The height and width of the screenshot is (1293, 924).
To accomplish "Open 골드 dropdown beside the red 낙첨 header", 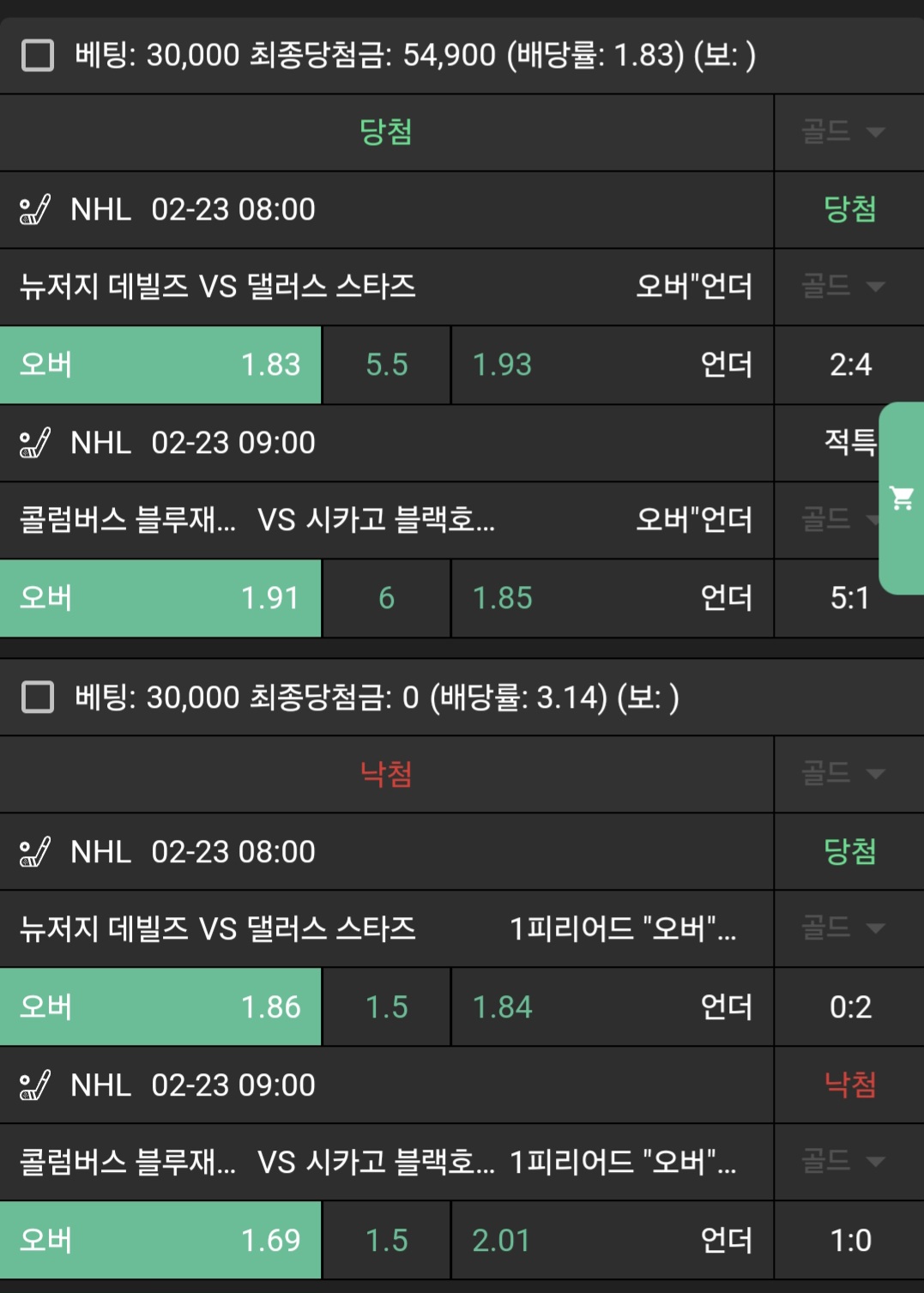I will (x=842, y=774).
